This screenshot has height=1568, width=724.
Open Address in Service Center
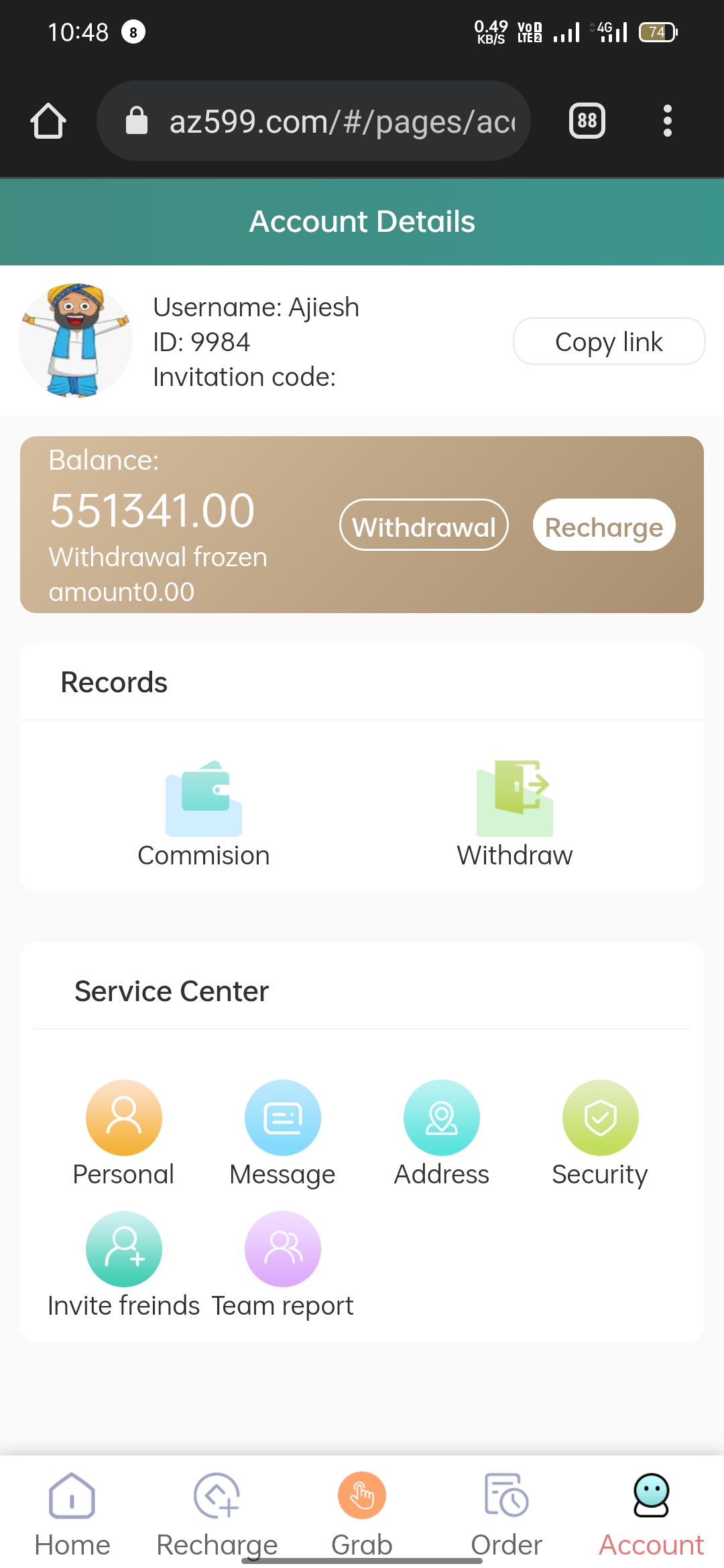(x=441, y=1131)
